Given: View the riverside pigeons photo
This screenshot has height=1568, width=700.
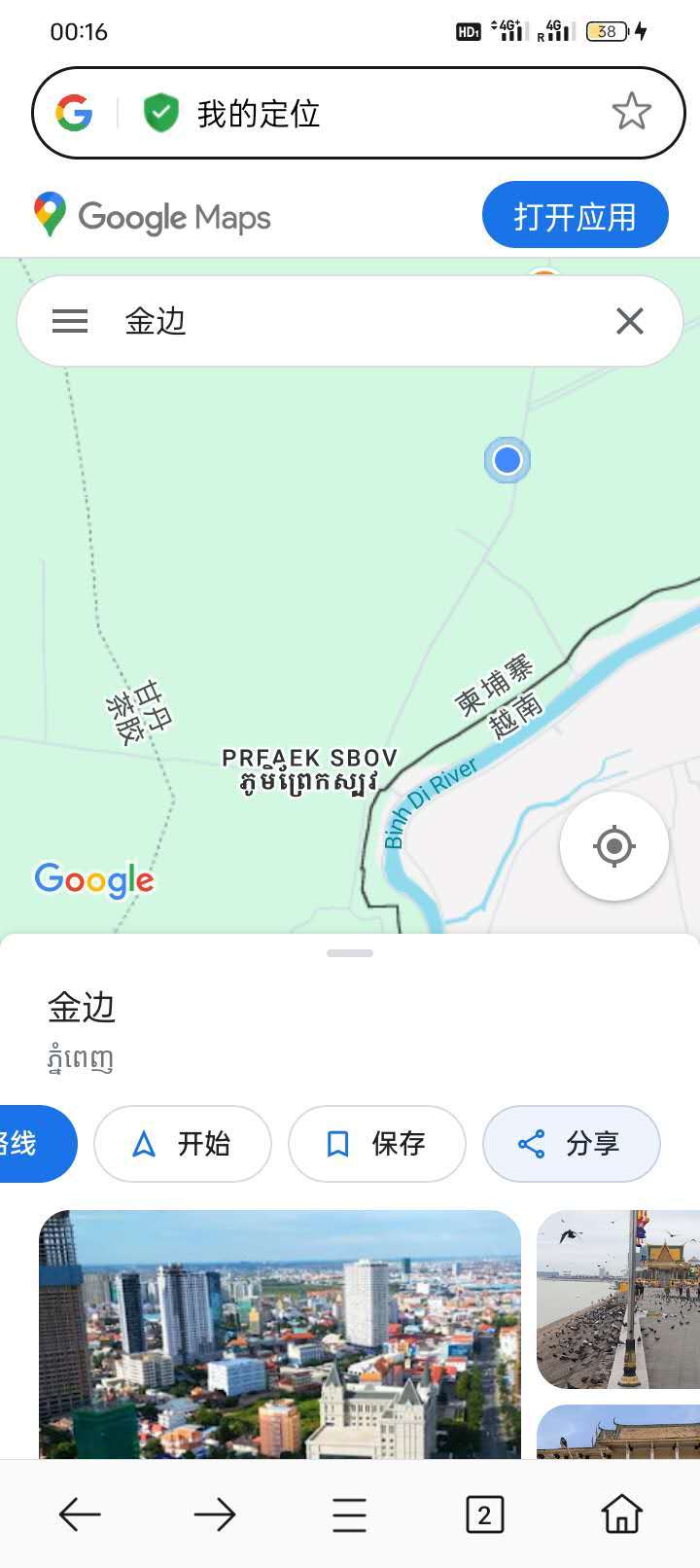Looking at the screenshot, I should pyautogui.click(x=618, y=1299).
